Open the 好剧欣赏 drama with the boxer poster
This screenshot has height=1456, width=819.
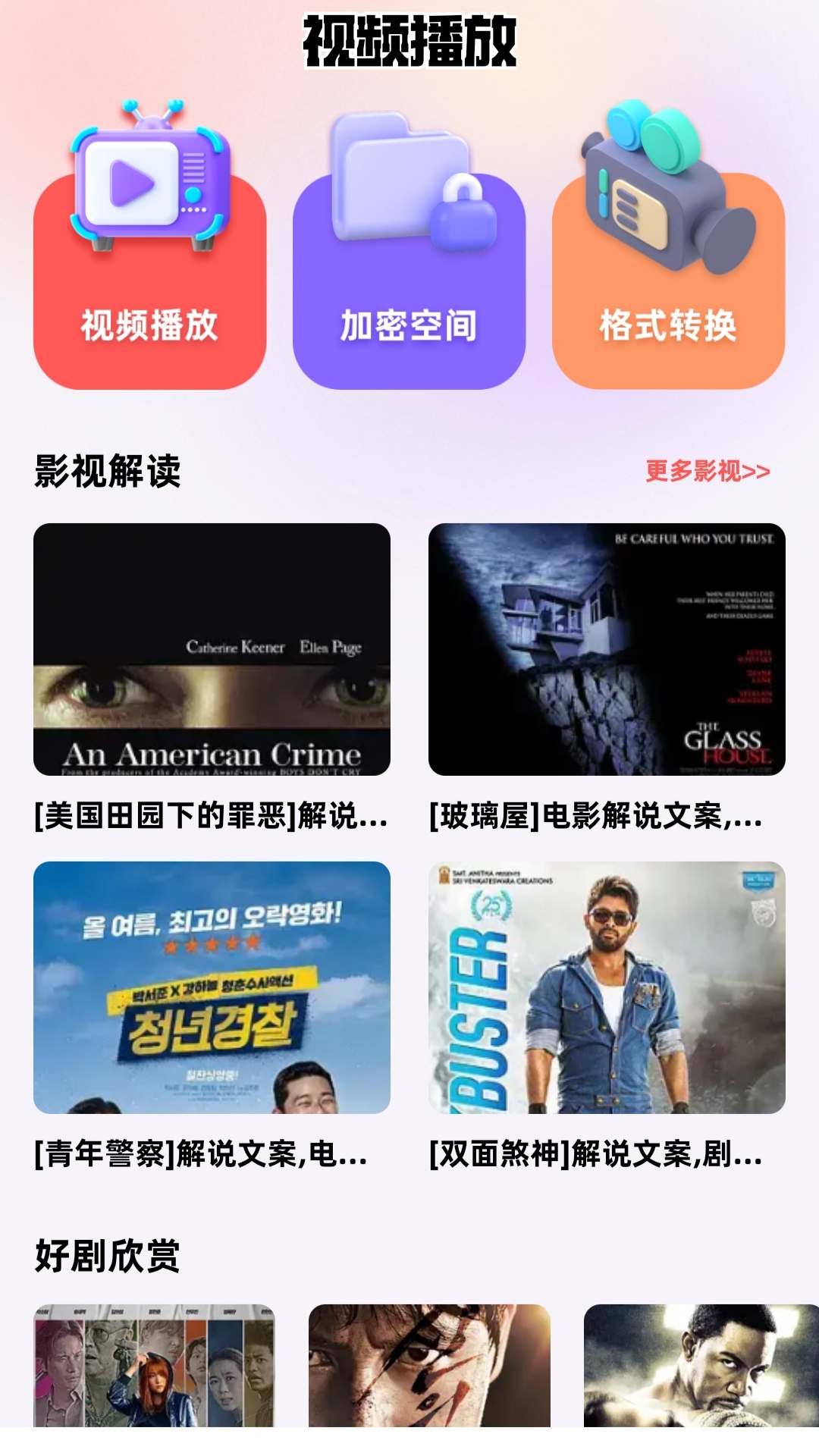pos(701,1365)
